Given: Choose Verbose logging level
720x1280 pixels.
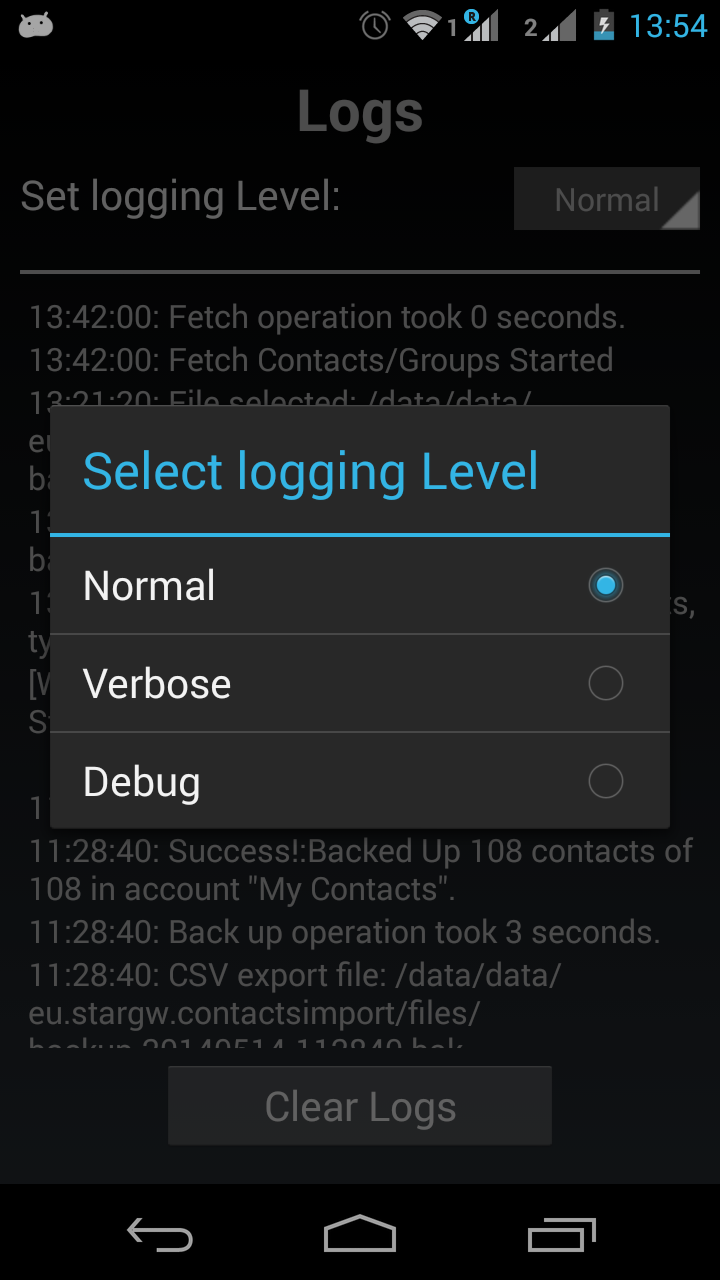Looking at the screenshot, I should click(x=359, y=683).
